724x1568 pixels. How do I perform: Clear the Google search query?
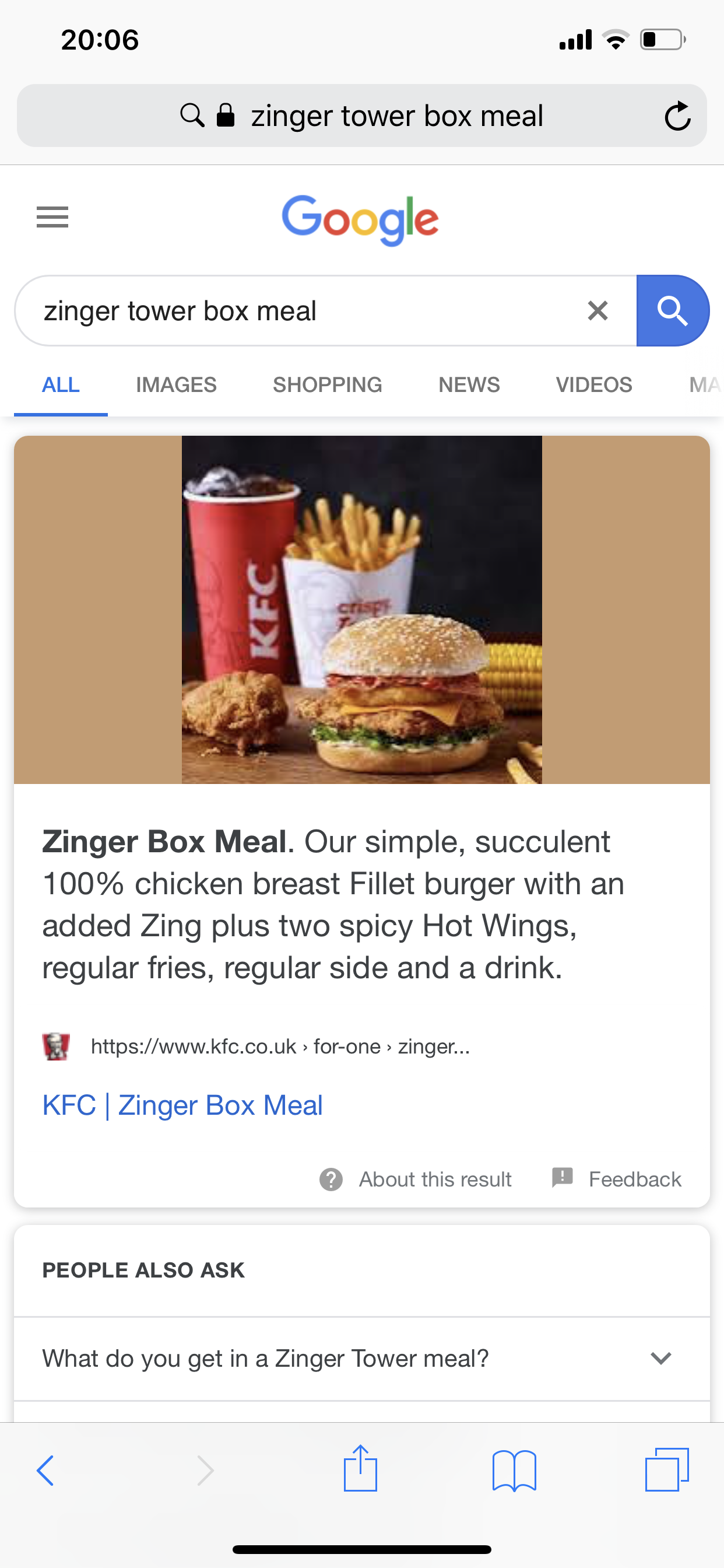pyautogui.click(x=598, y=310)
